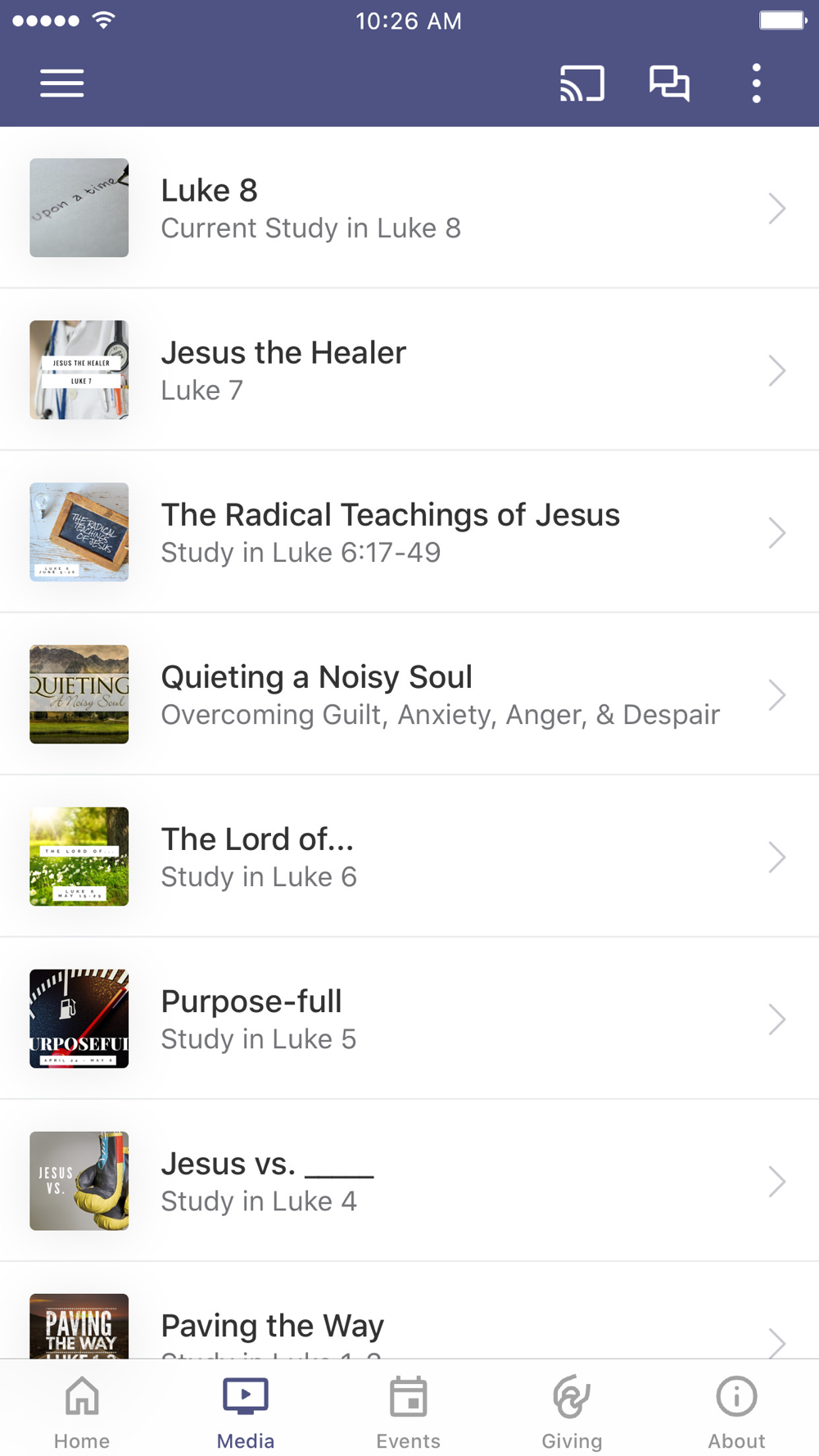Select the Media tab

click(246, 1410)
